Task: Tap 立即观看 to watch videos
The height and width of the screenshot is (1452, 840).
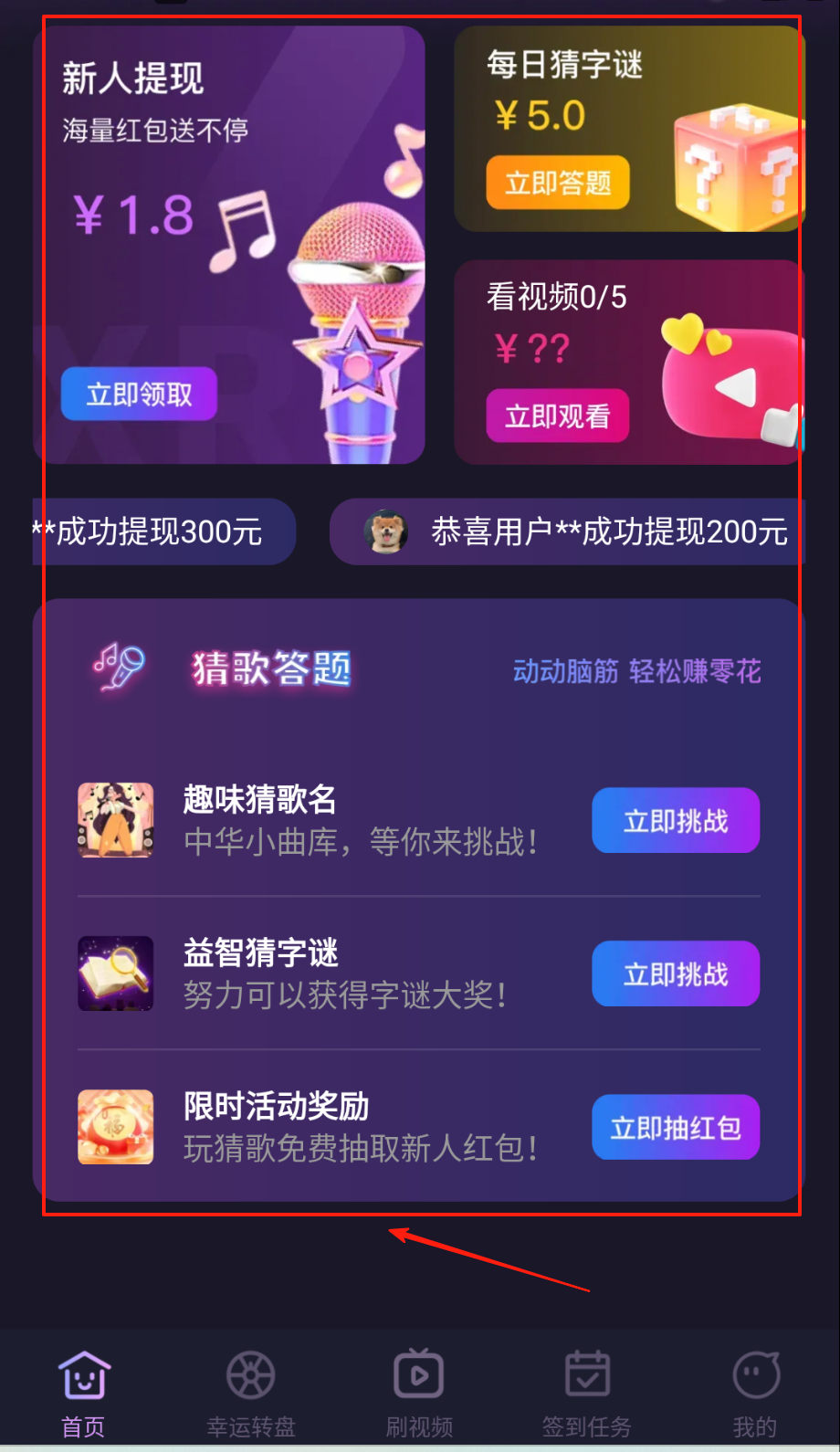Action: coord(558,416)
